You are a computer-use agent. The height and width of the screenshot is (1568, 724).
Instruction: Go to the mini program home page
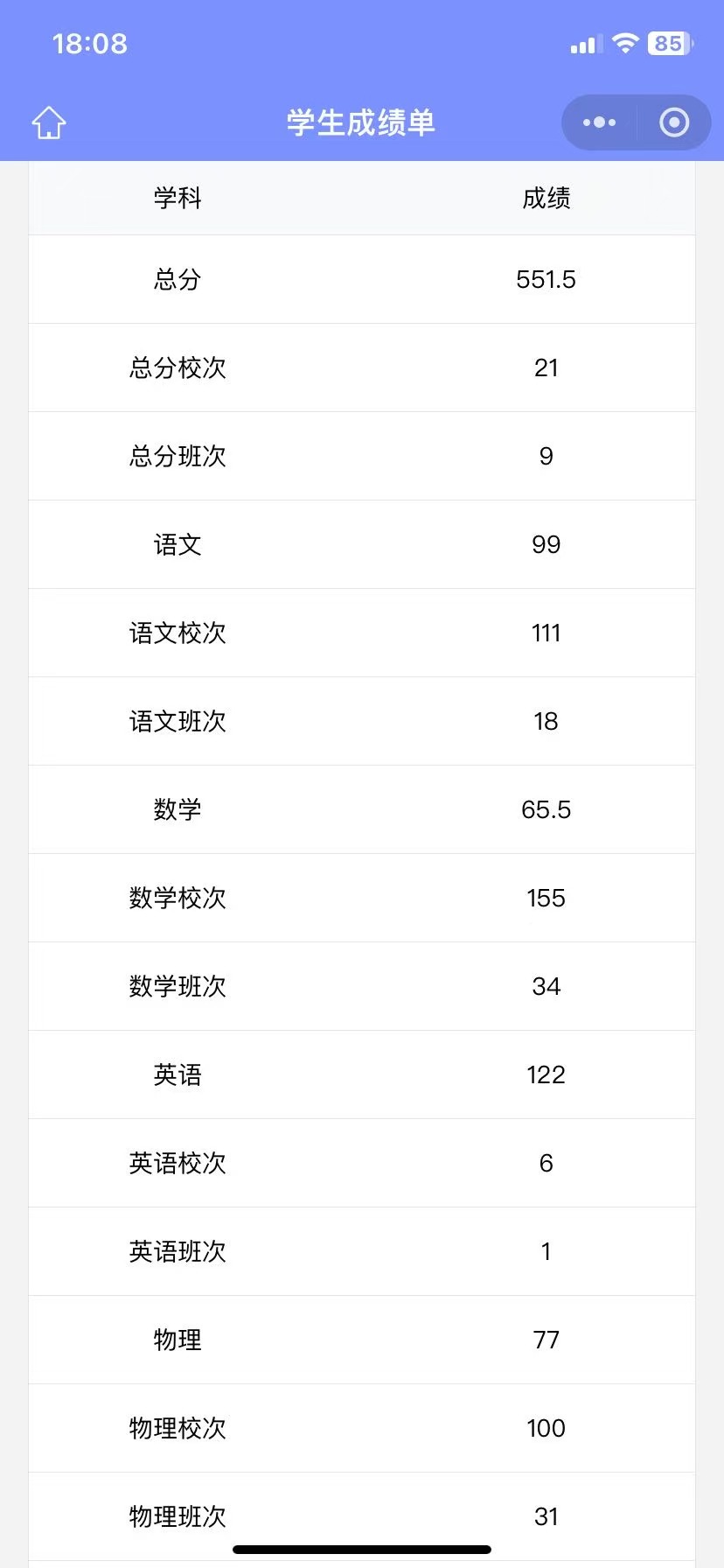[49, 123]
